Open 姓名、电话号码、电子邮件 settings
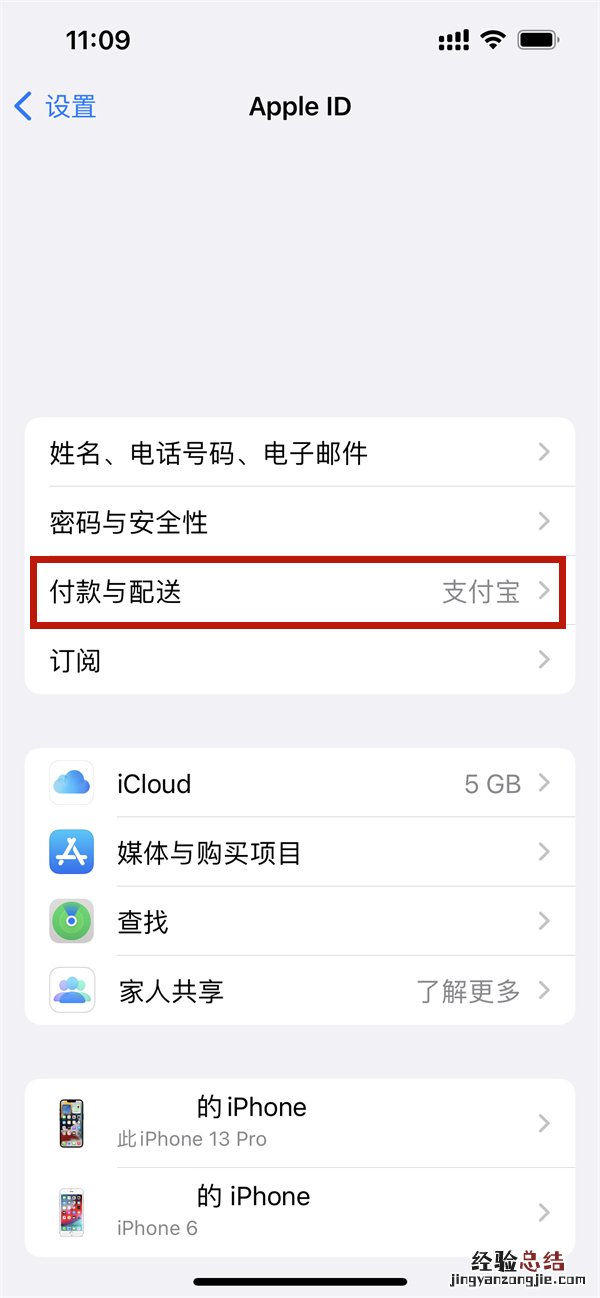Image resolution: width=600 pixels, height=1298 pixels. 299,453
